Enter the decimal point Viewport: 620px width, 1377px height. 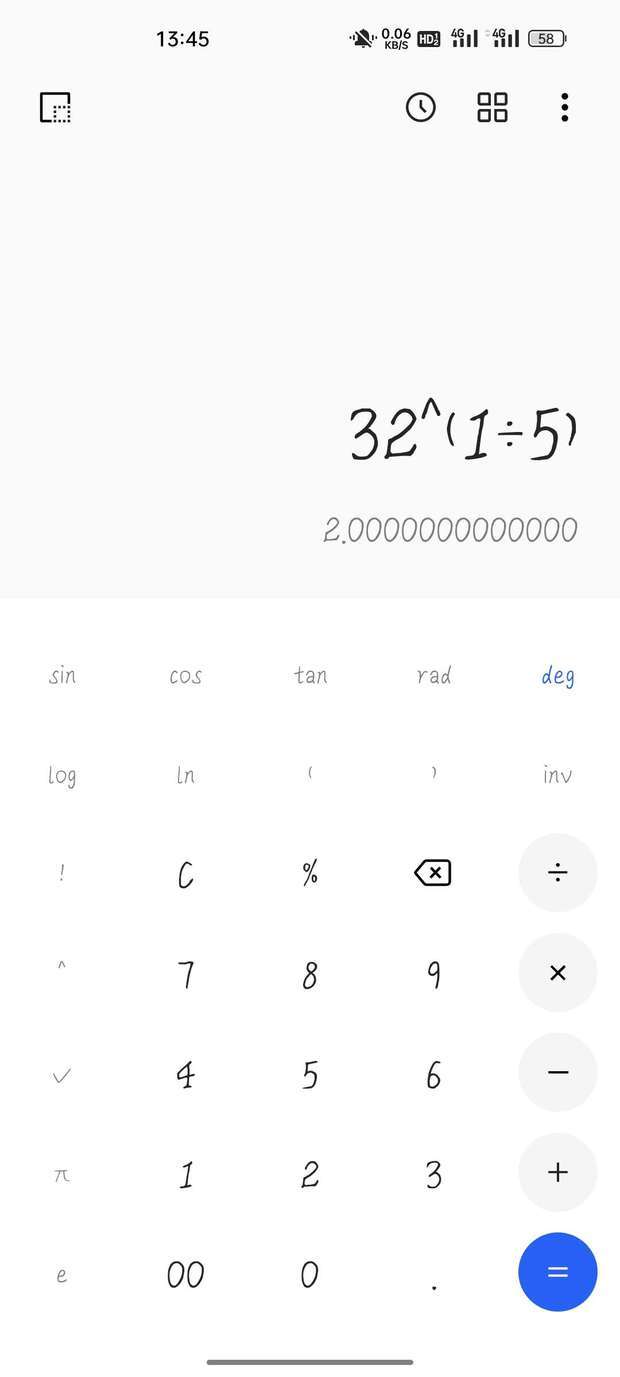(x=434, y=1287)
